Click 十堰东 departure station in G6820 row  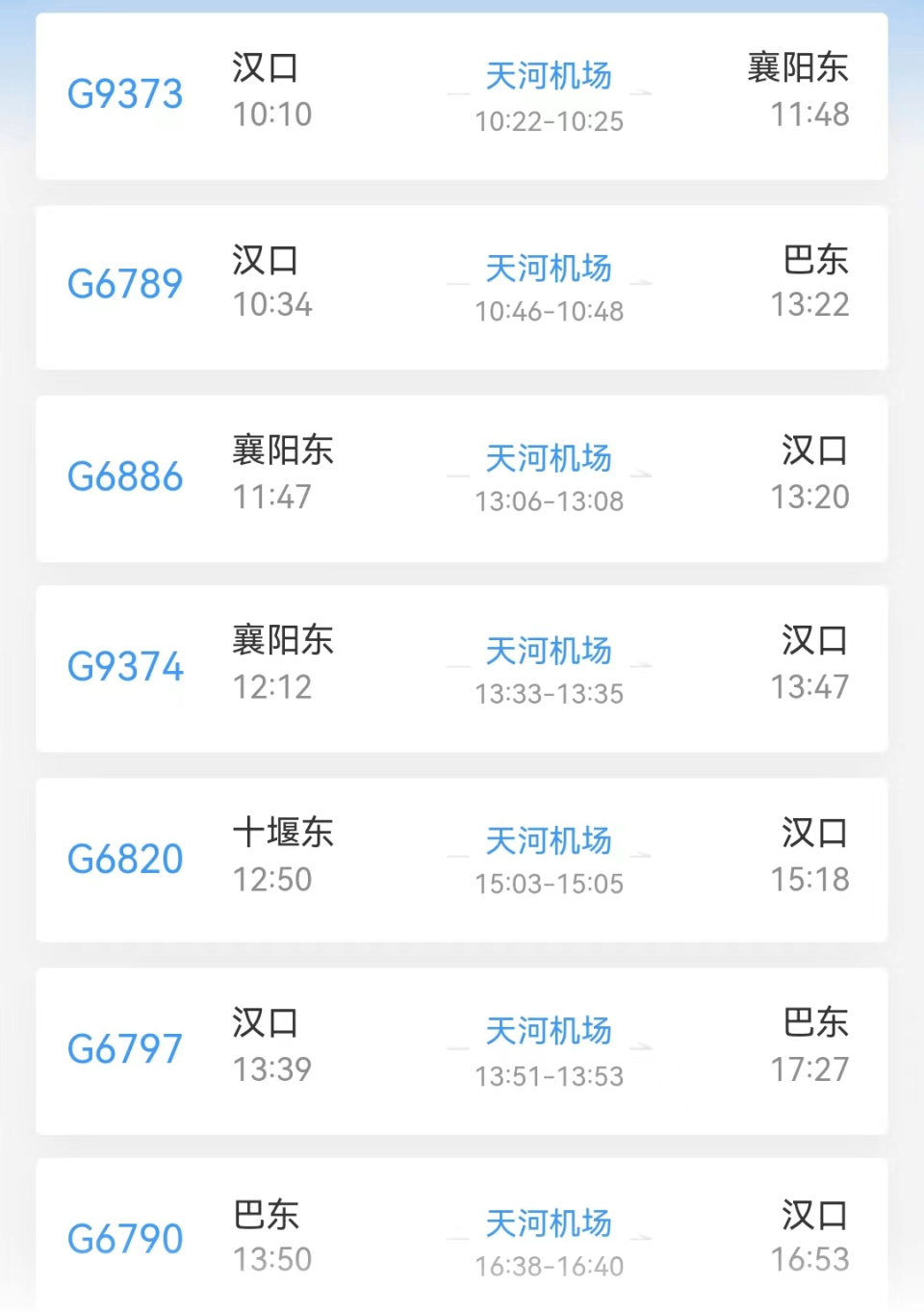(x=283, y=834)
